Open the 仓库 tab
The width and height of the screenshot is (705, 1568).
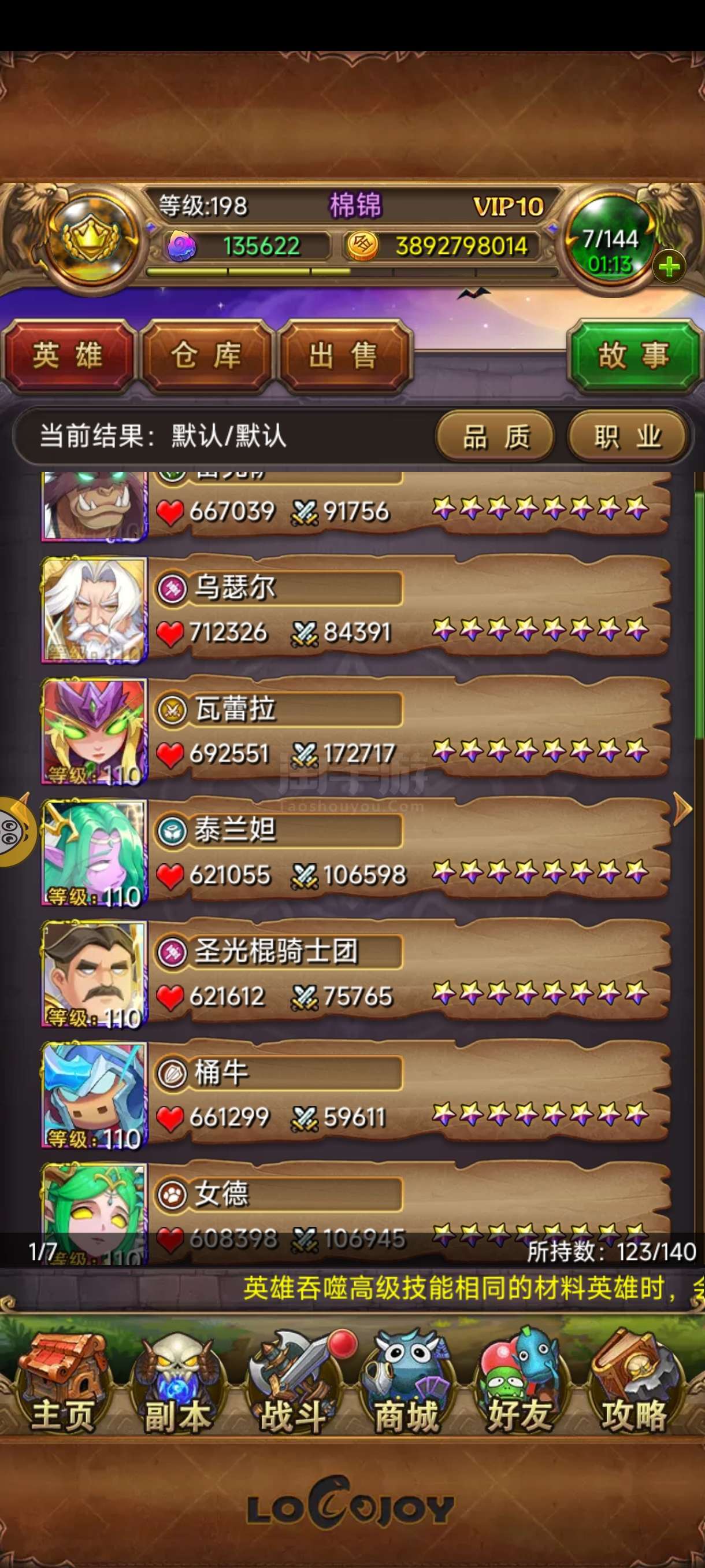(207, 355)
